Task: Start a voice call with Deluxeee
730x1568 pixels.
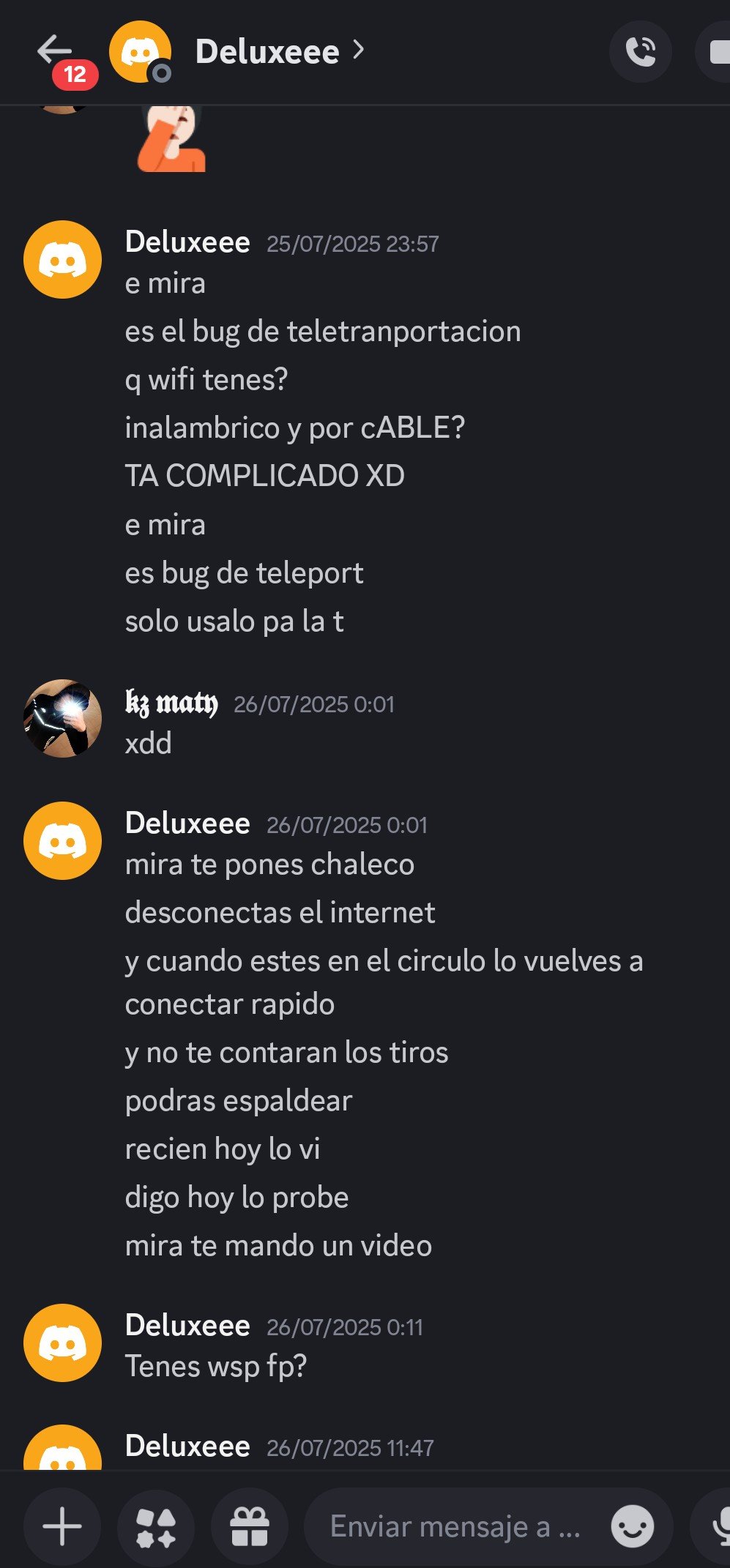Action: pos(640,51)
